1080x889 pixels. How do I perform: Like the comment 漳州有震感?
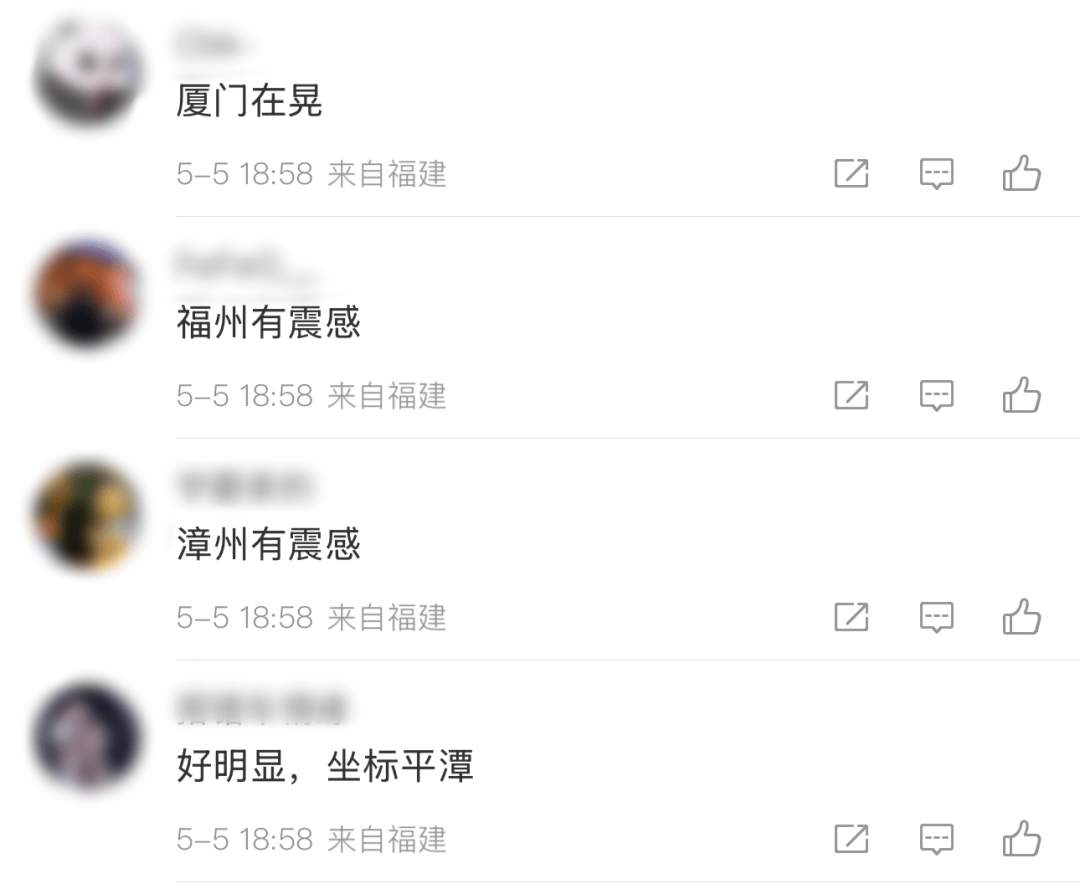(x=1021, y=617)
